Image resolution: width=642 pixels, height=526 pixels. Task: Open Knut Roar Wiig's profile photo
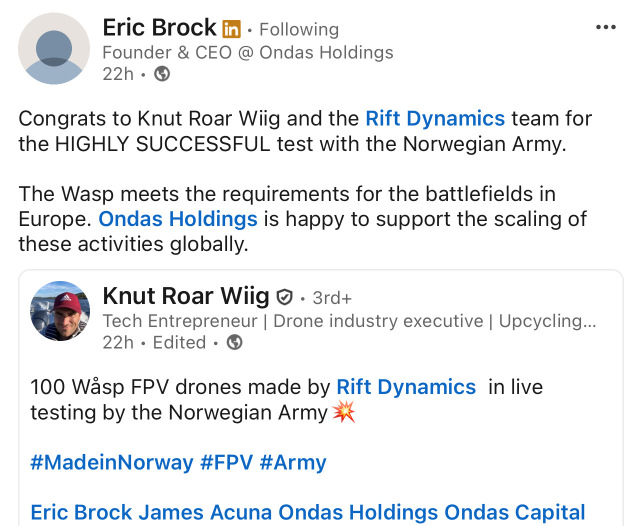tap(61, 311)
